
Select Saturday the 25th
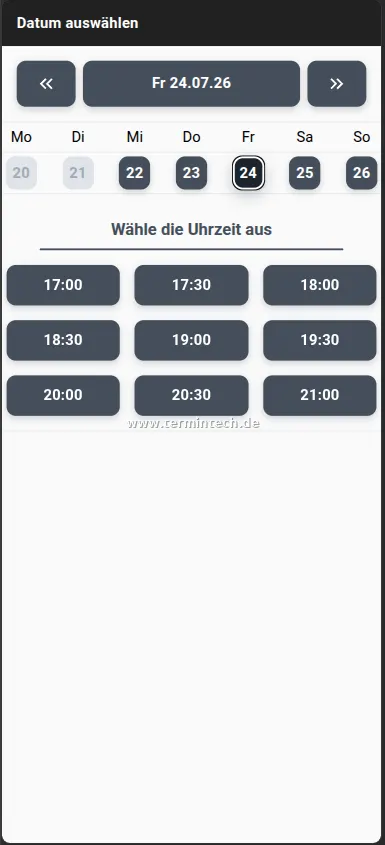click(x=305, y=173)
